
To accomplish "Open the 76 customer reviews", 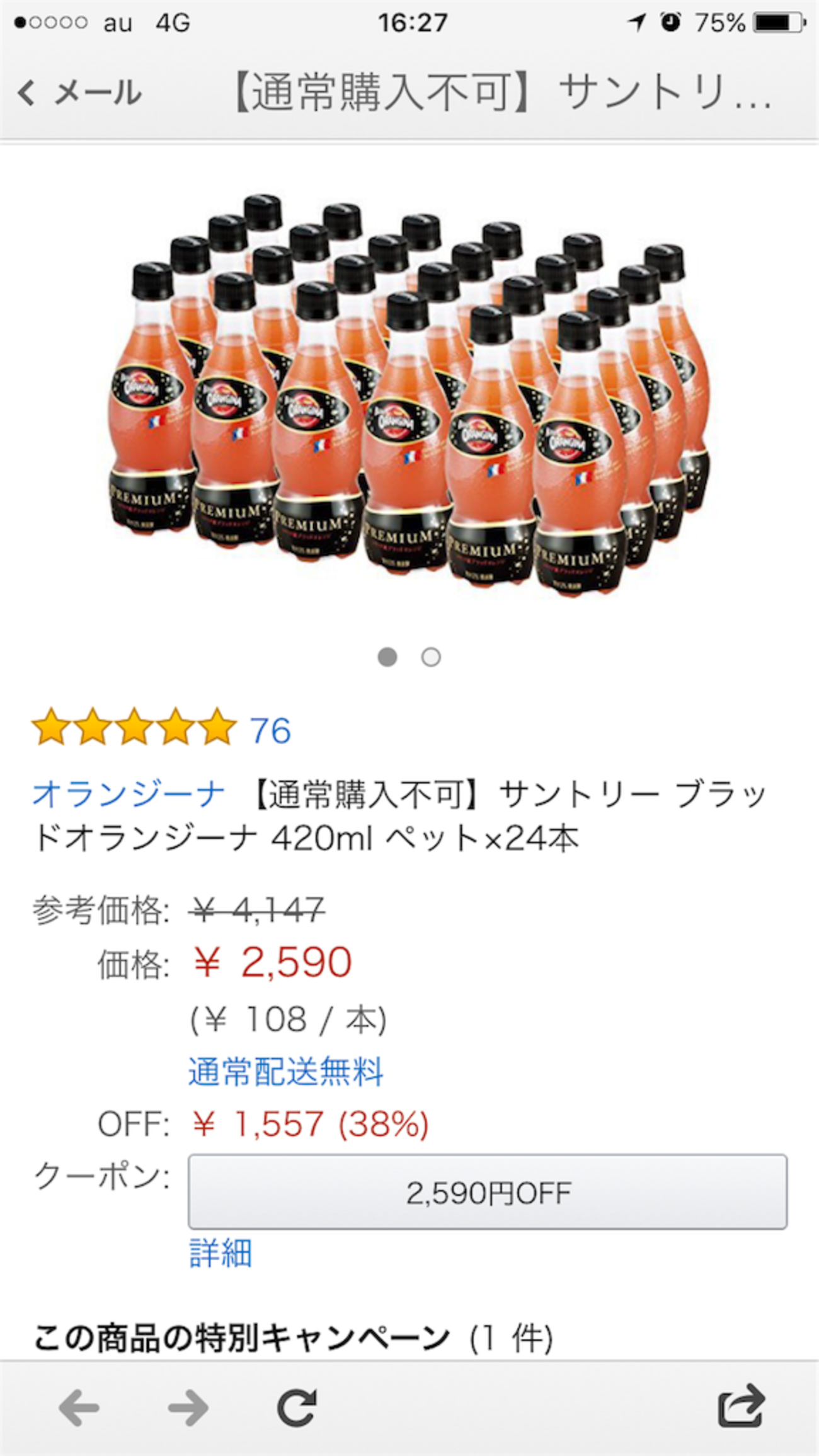I will pos(270,730).
